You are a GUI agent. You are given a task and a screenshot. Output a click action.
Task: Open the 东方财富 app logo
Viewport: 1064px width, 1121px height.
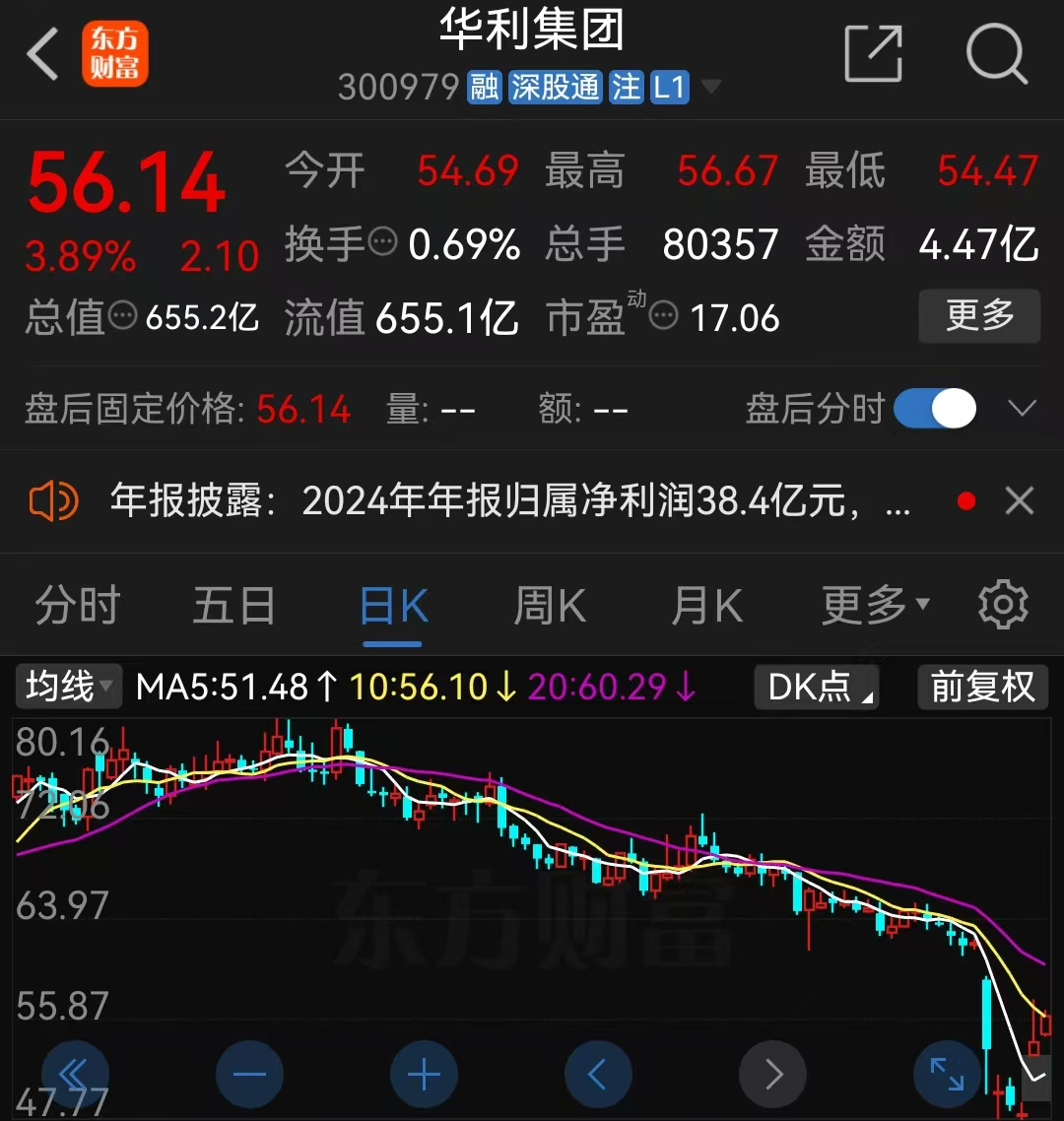(115, 54)
